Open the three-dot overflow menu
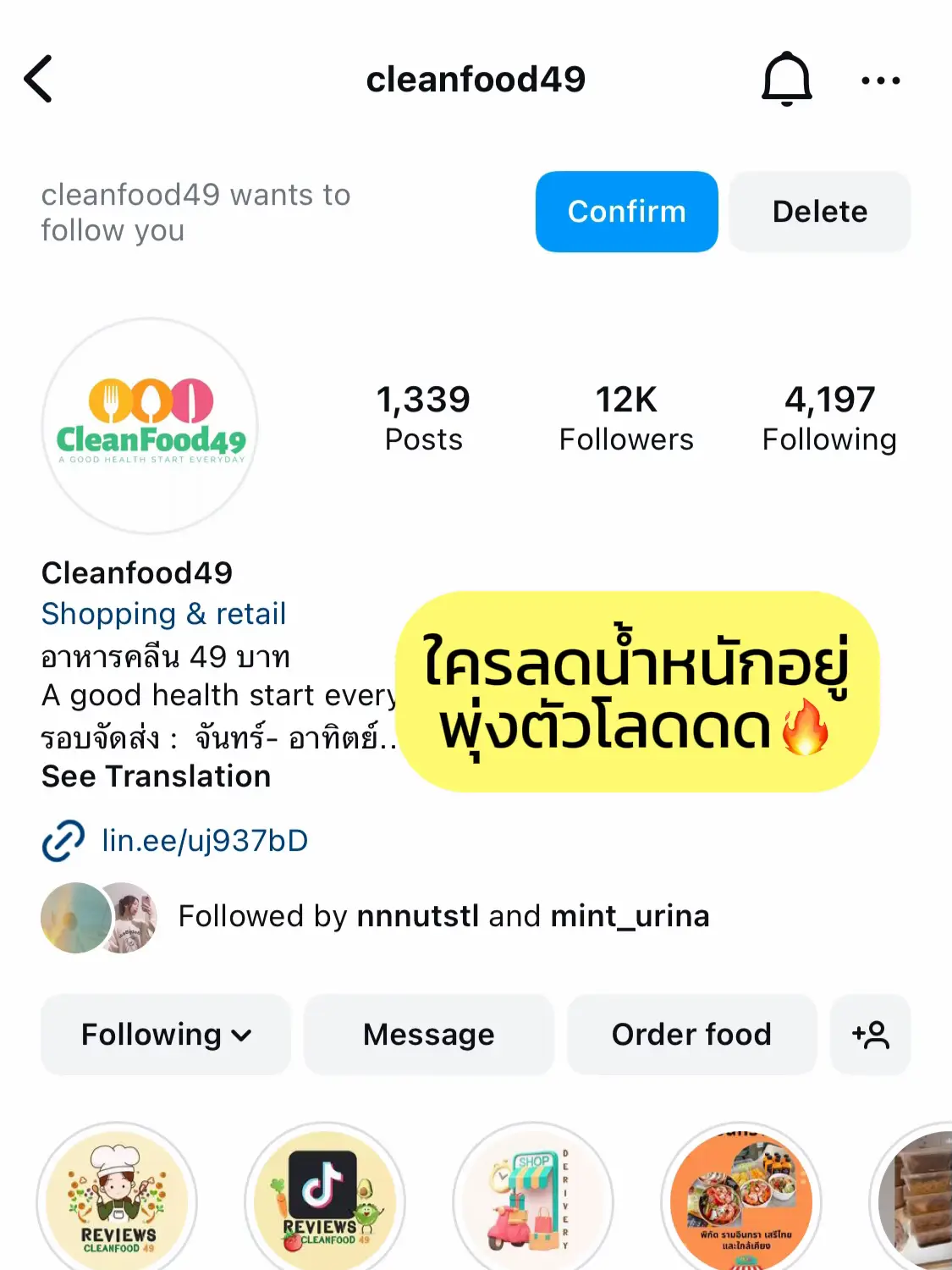The width and height of the screenshot is (952, 1270). tap(880, 80)
